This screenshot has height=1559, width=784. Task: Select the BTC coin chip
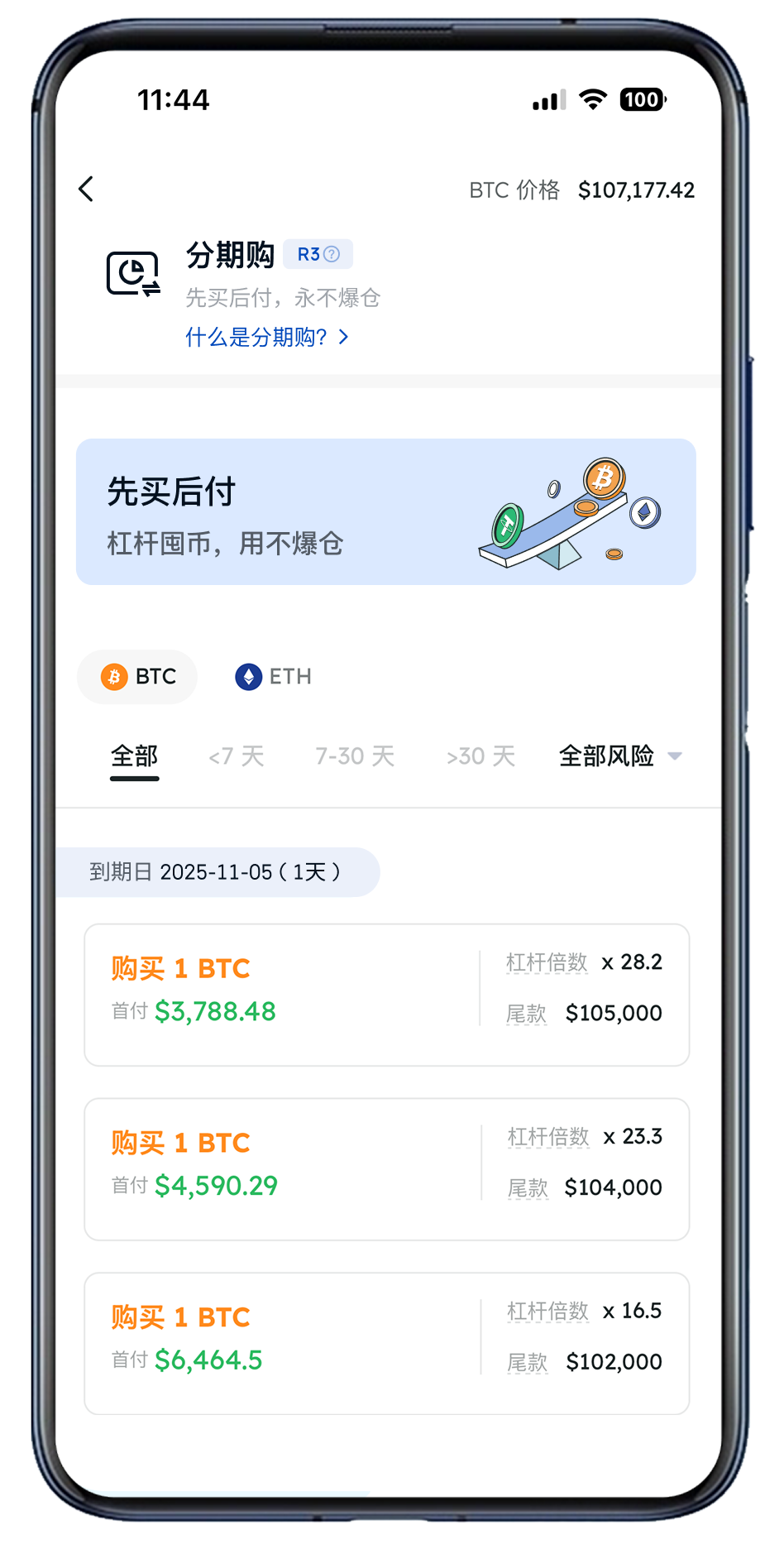[138, 677]
